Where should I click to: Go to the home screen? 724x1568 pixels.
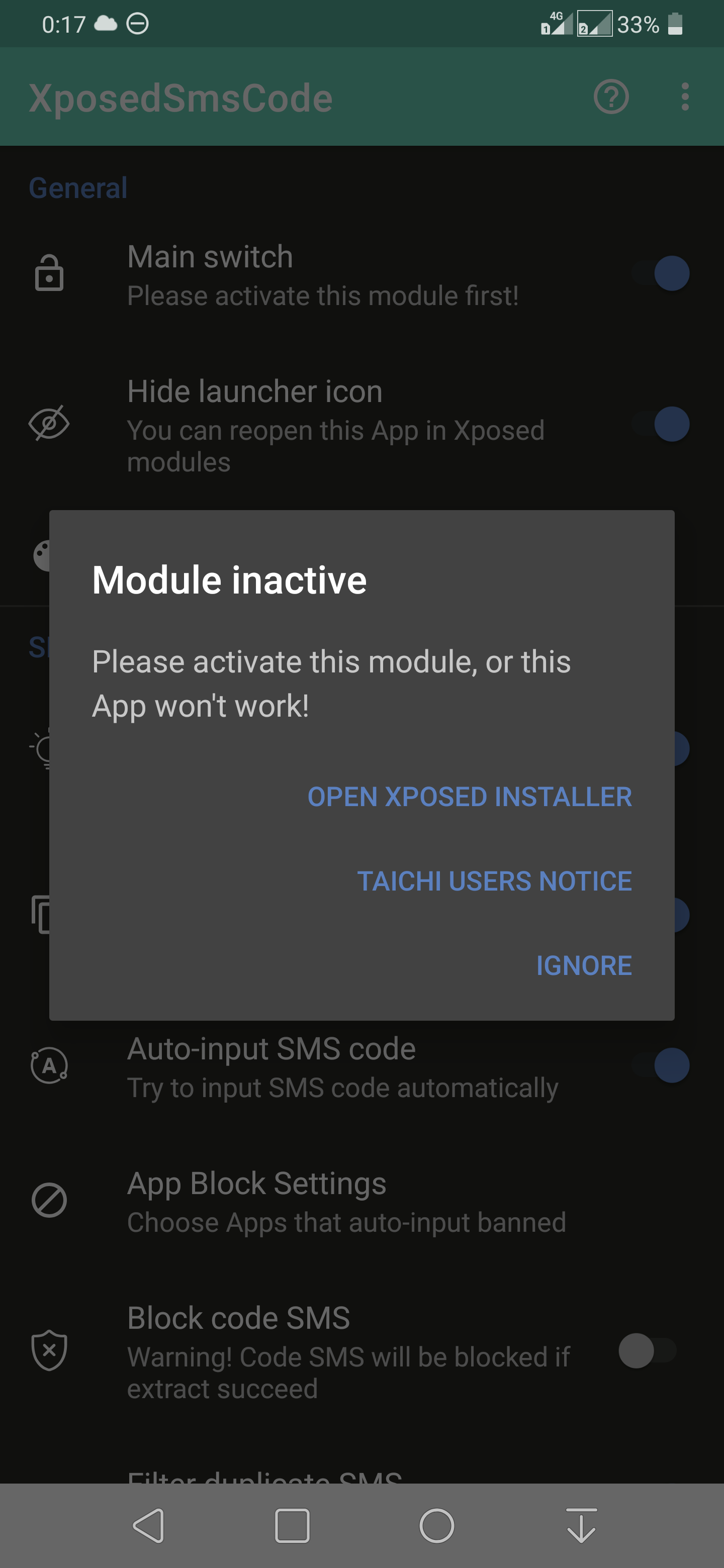point(436,1525)
